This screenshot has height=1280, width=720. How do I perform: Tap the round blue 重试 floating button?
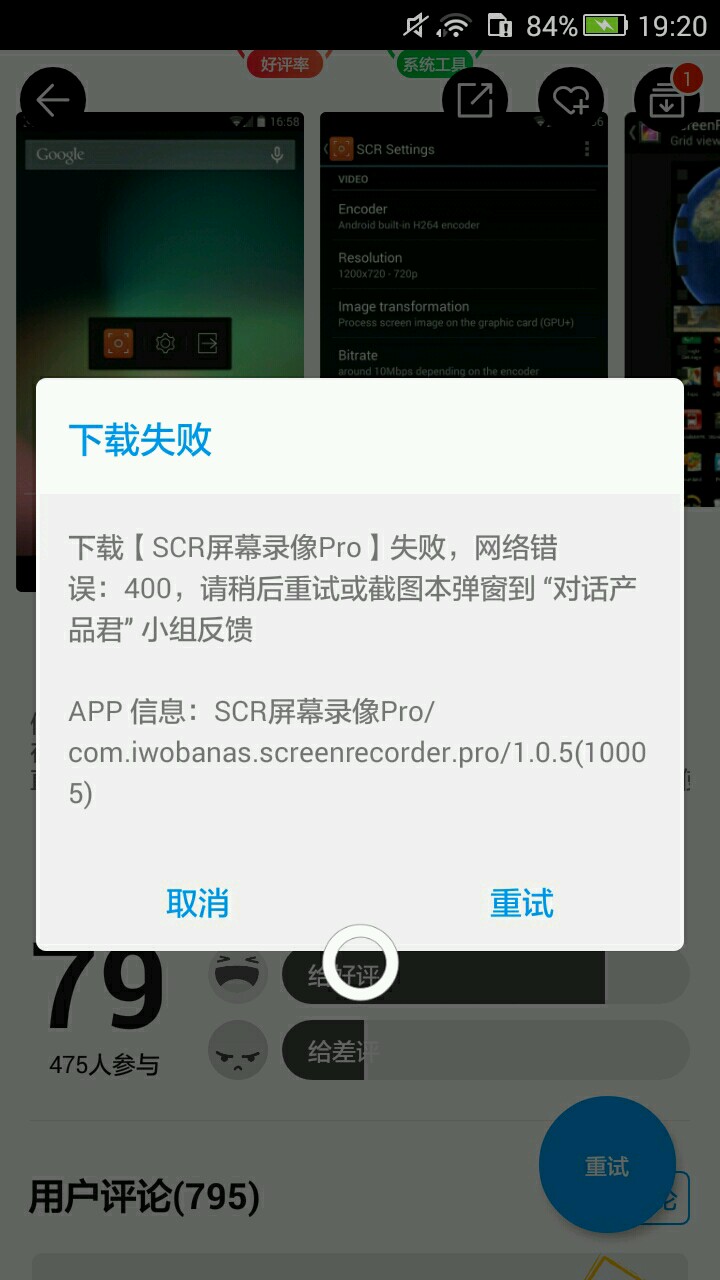coord(607,1166)
